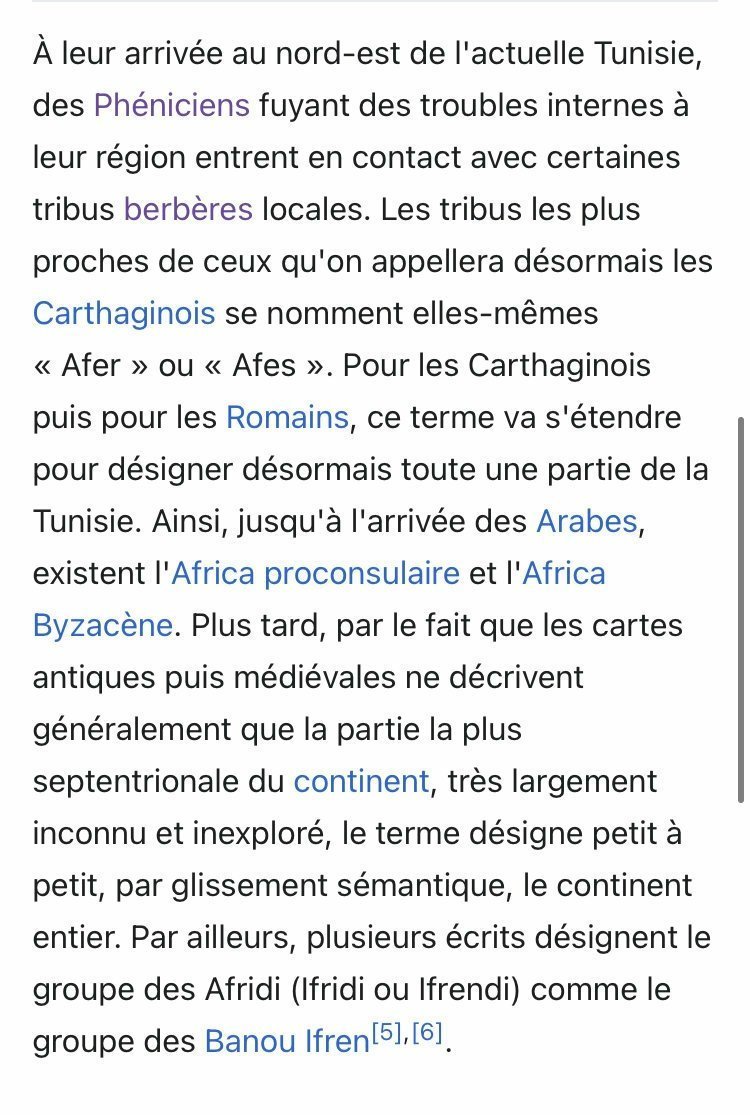The width and height of the screenshot is (750, 1115).
Task: Open the Phéniciens link
Action: pos(171,106)
